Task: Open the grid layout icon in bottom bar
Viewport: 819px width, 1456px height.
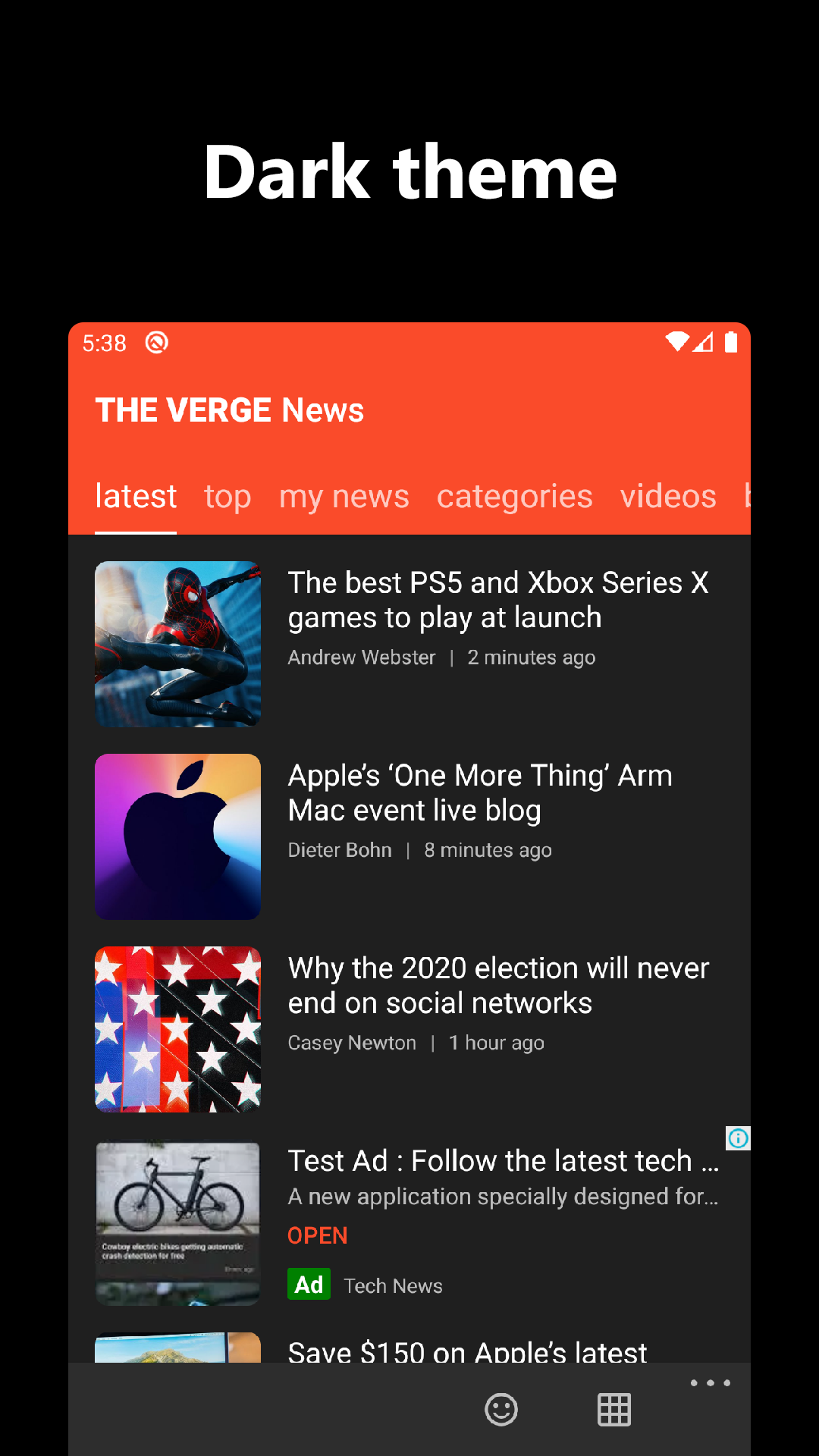Action: pos(614,1410)
